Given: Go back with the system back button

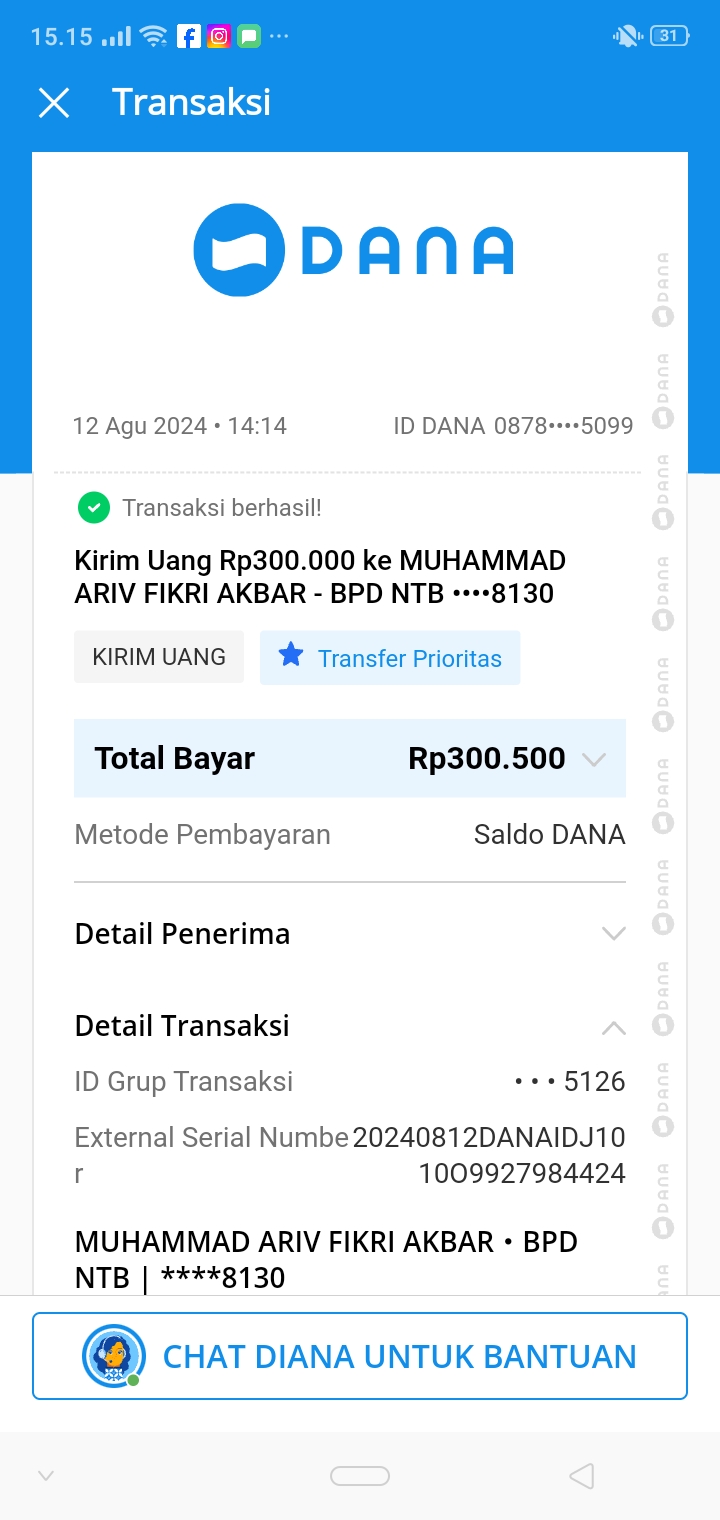Looking at the screenshot, I should point(581,1476).
